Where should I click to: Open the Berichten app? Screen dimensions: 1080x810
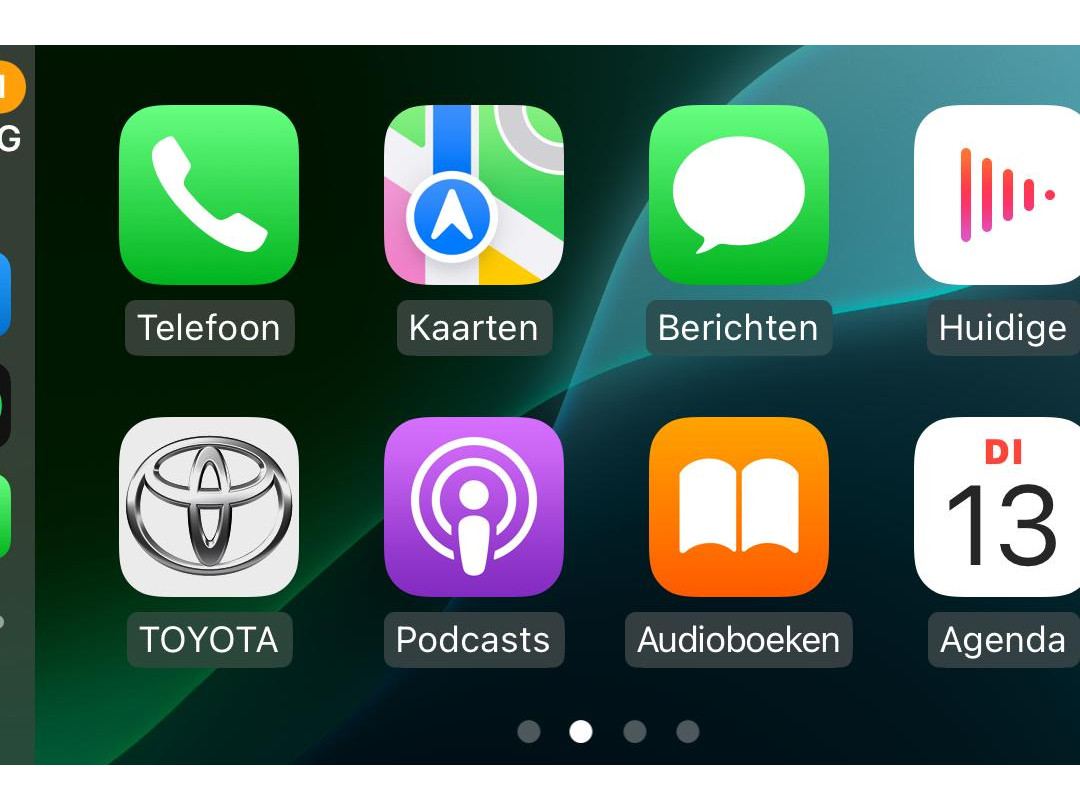tap(738, 195)
